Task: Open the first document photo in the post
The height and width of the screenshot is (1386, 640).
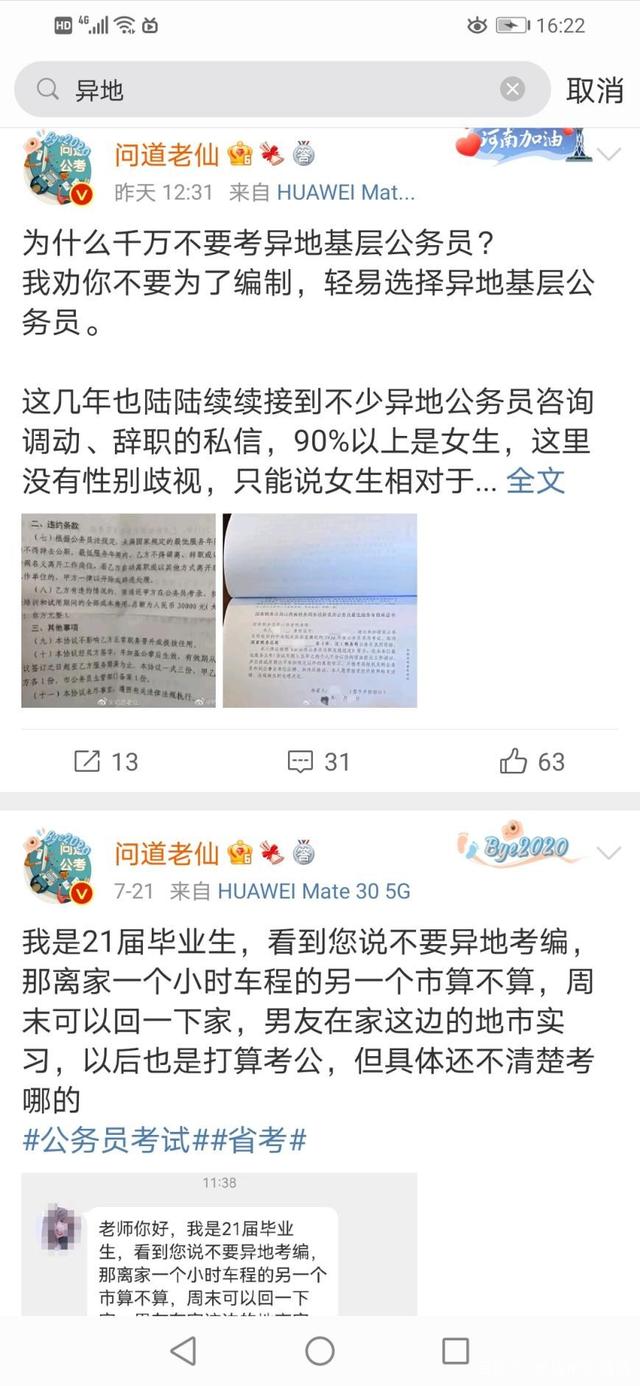Action: [x=118, y=610]
